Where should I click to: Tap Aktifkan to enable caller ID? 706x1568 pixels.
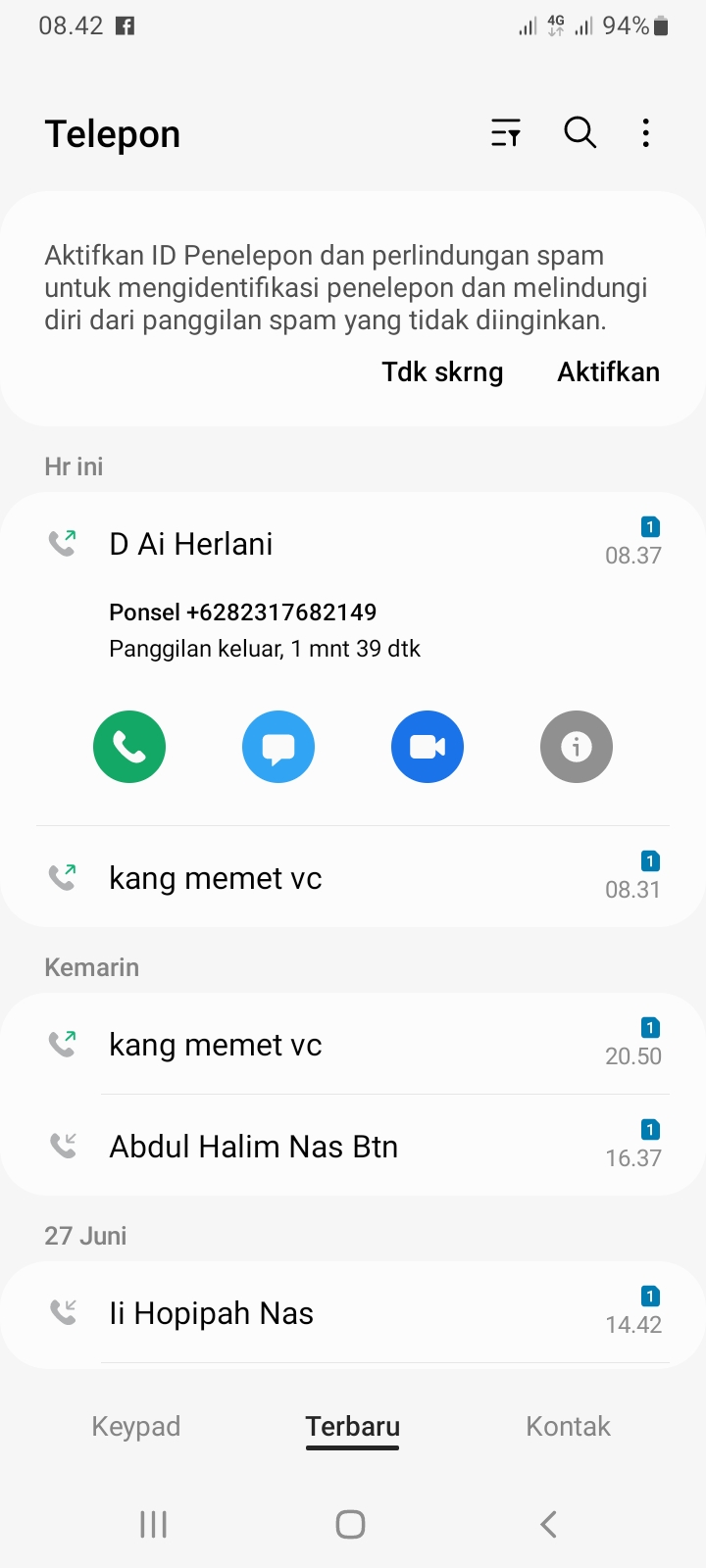[608, 372]
